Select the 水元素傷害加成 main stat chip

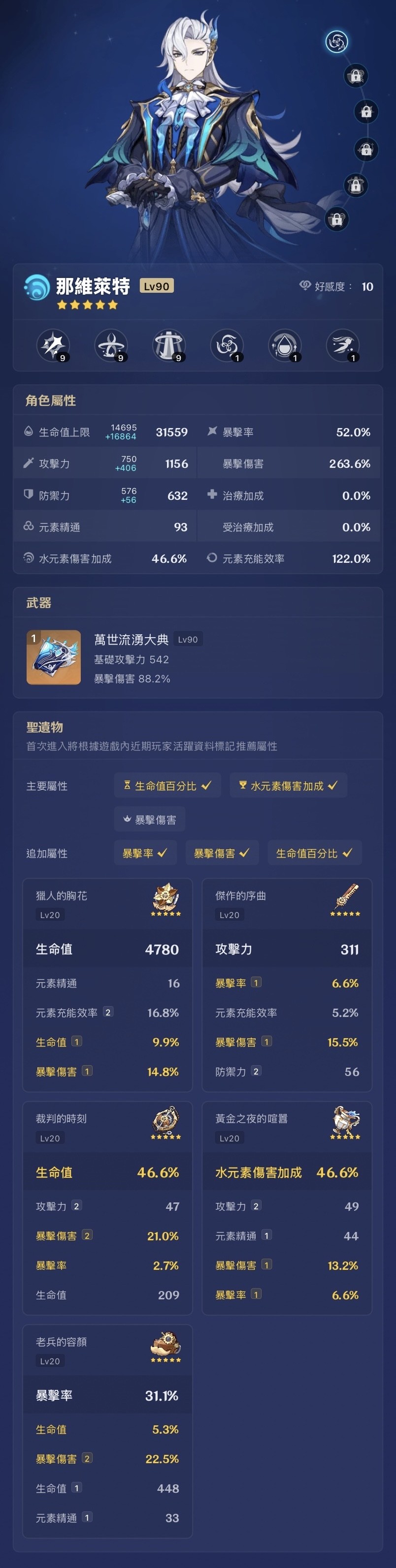288,785
